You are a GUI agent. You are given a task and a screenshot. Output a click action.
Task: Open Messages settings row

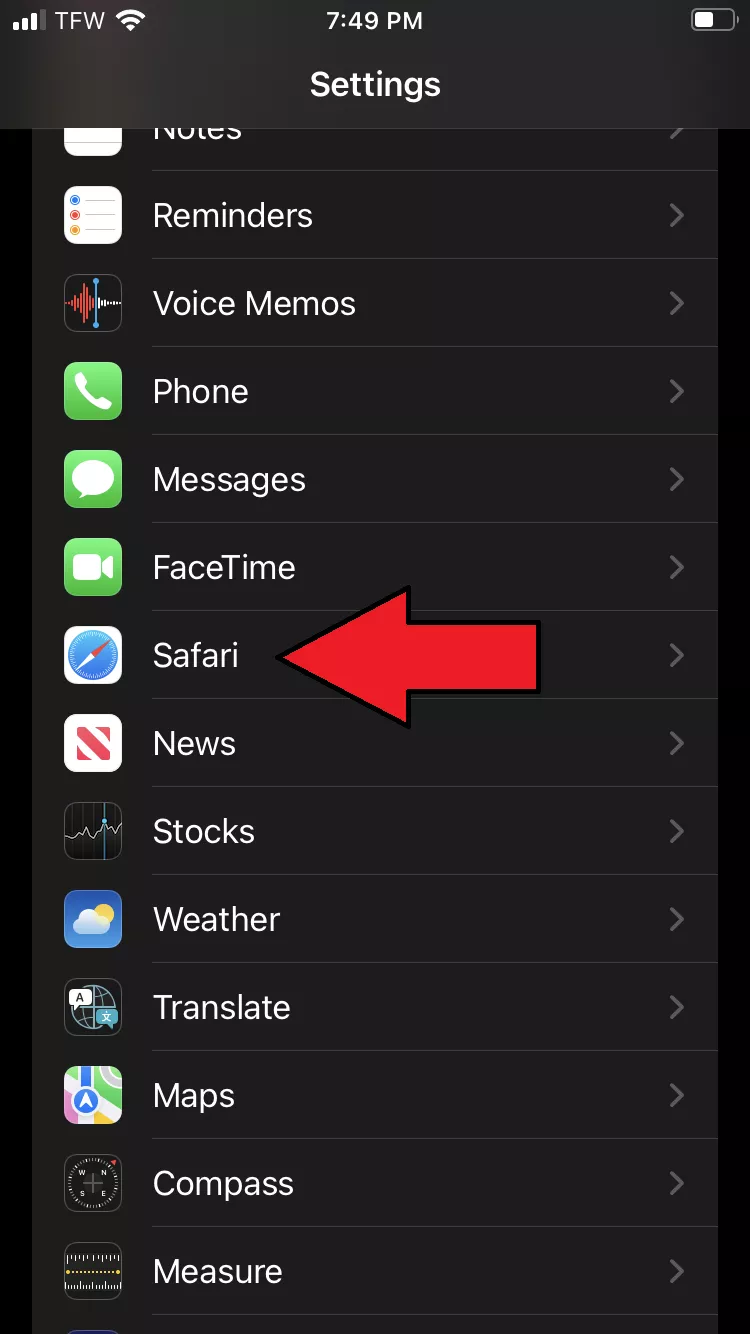pos(375,479)
